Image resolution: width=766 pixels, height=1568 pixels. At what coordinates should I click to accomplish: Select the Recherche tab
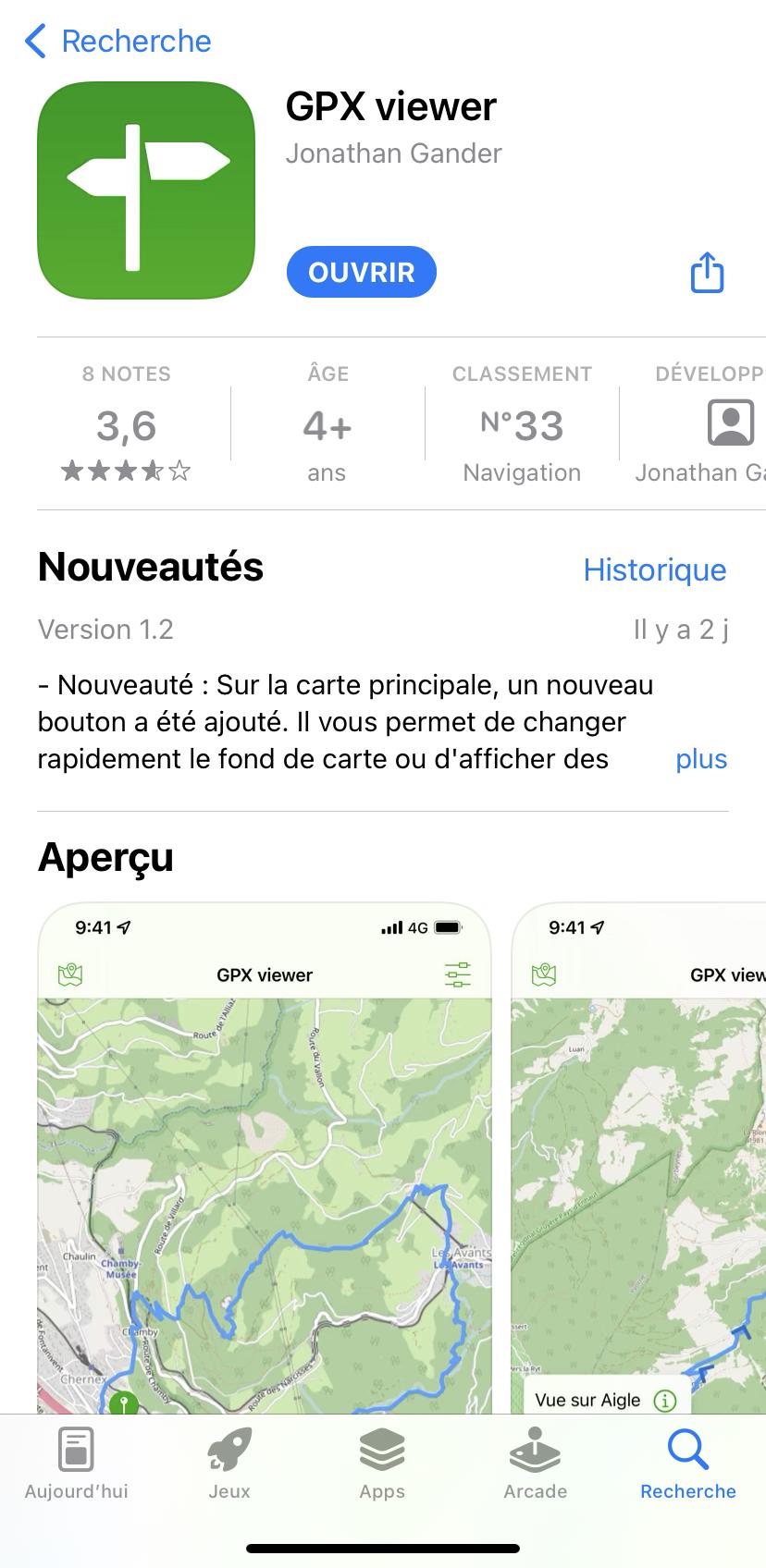click(x=687, y=1464)
